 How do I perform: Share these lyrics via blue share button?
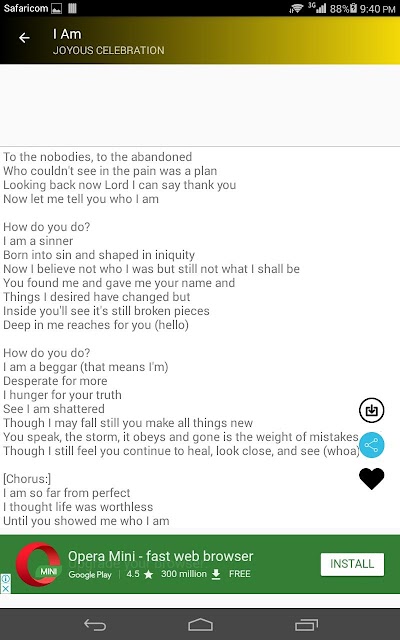[371, 445]
